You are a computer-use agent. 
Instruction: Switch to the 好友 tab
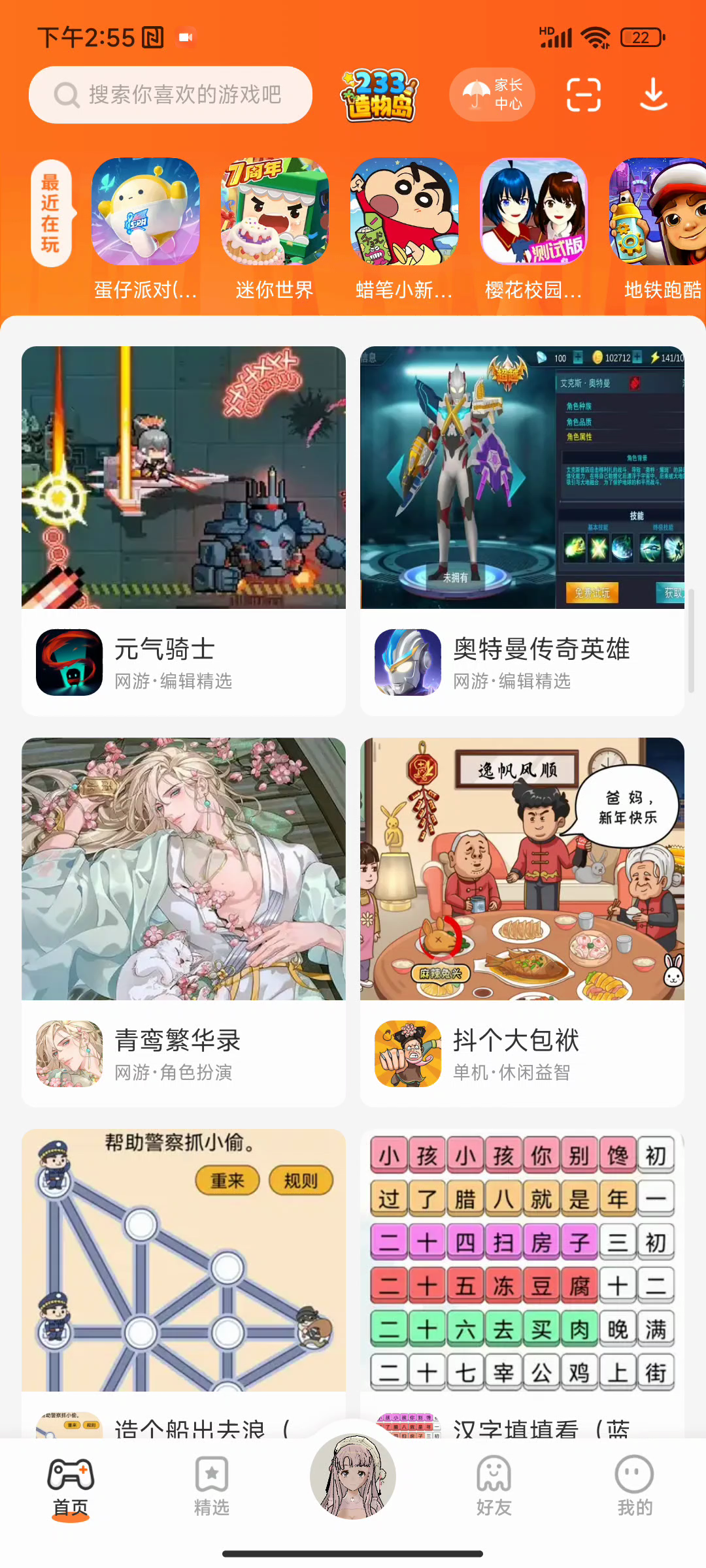pyautogui.click(x=494, y=1486)
